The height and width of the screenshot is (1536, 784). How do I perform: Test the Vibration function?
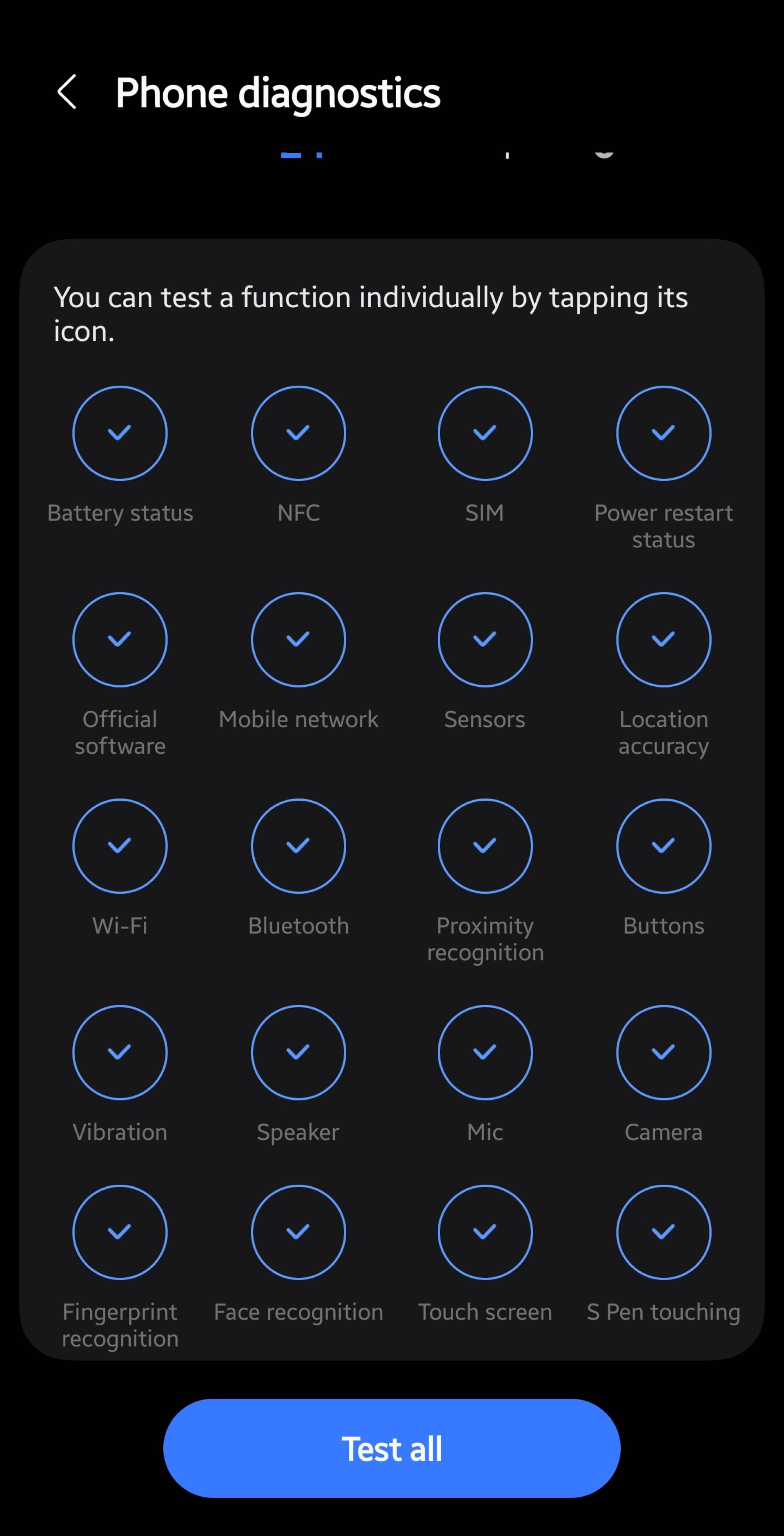click(120, 1052)
